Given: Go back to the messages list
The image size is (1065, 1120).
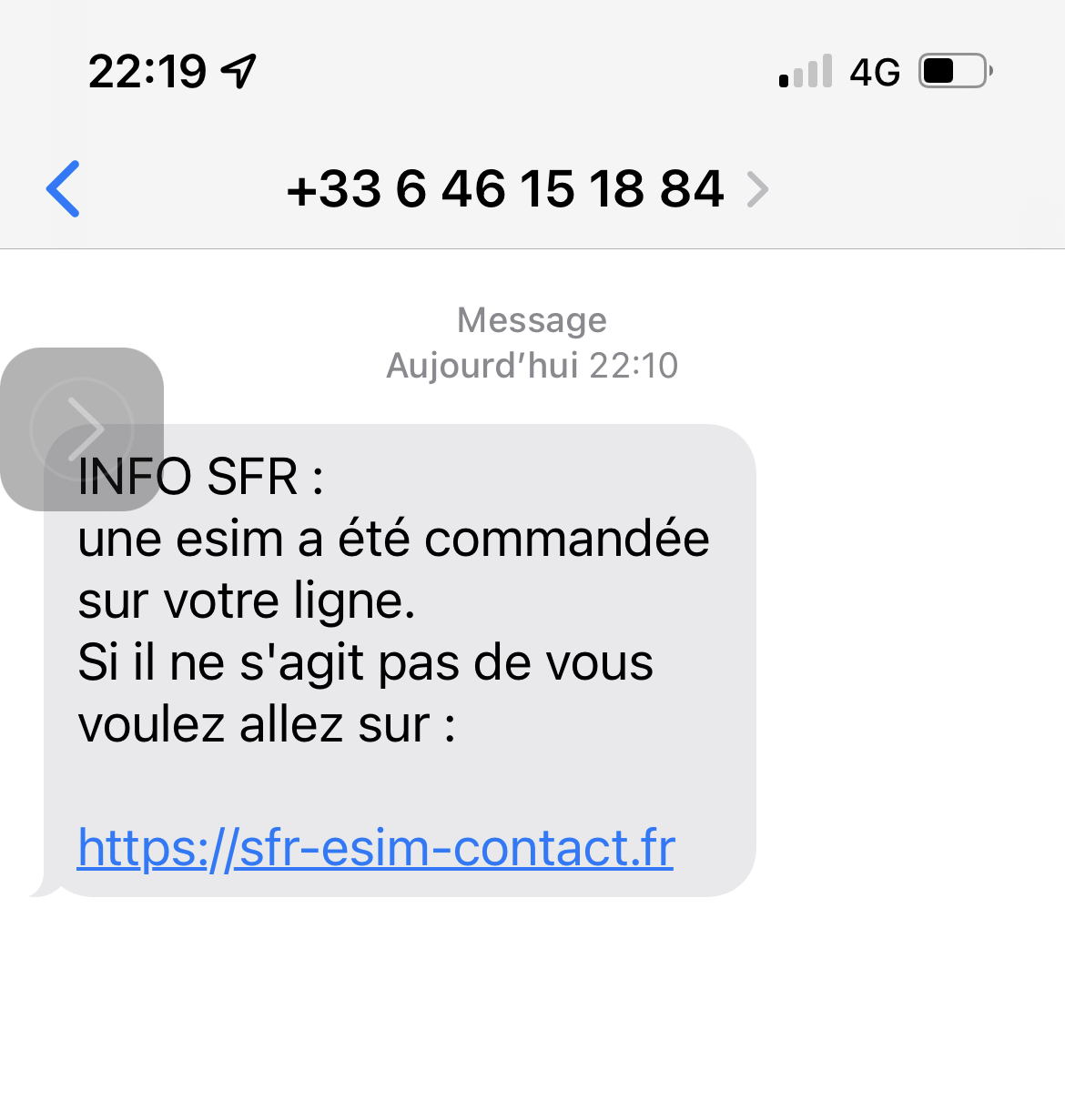Looking at the screenshot, I should 63,189.
